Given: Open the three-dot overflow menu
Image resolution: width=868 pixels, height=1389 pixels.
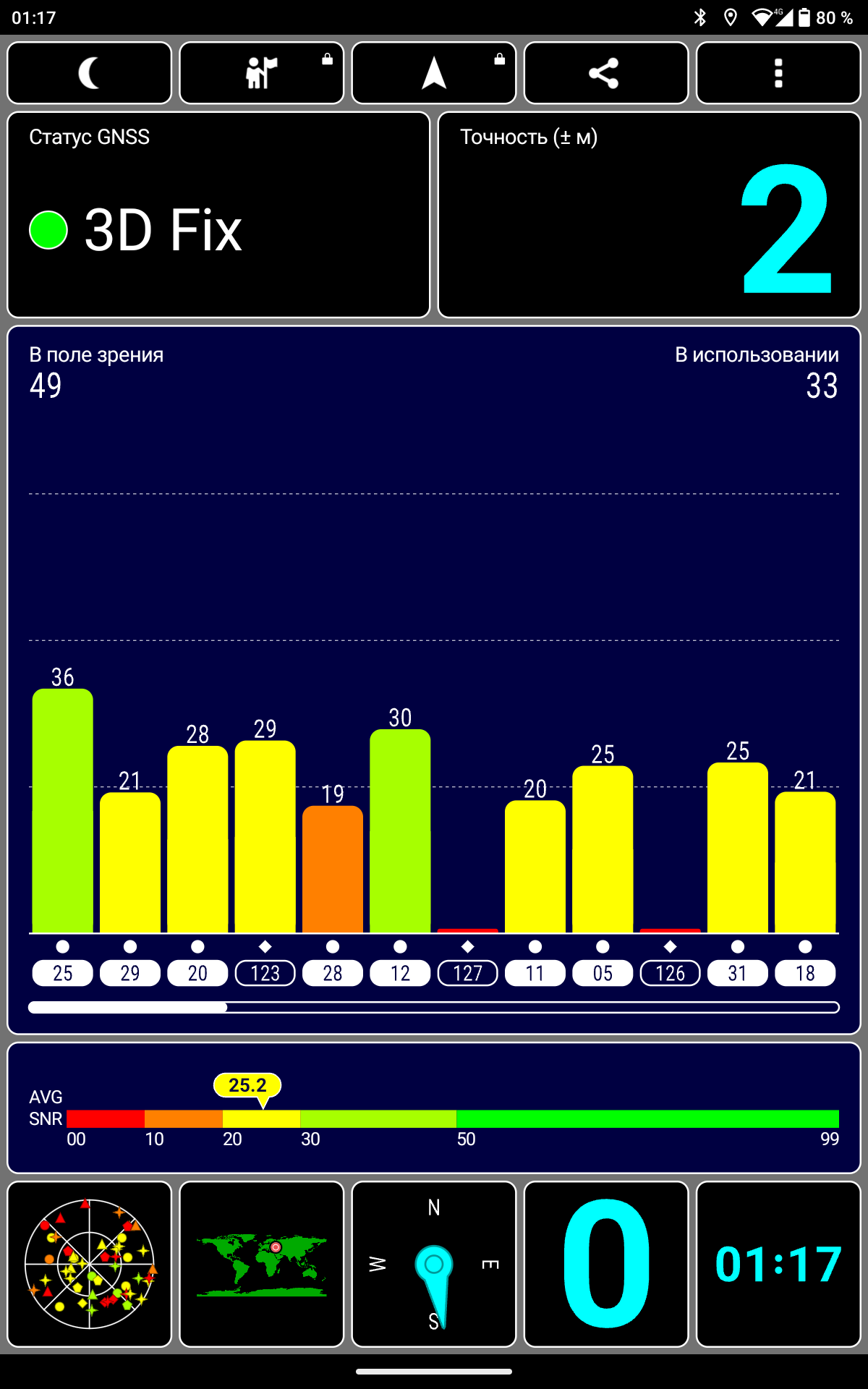Looking at the screenshot, I should click(x=778, y=73).
